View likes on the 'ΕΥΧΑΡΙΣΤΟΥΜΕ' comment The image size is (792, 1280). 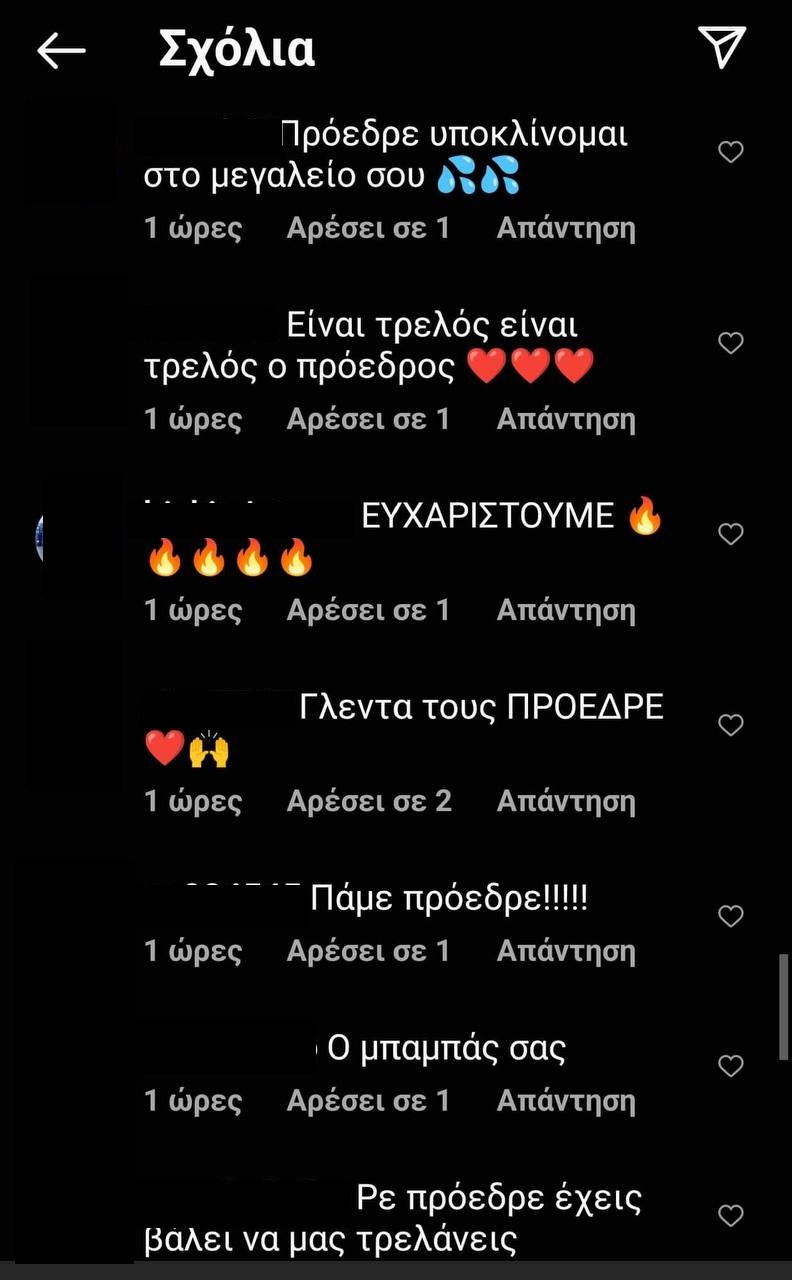coord(368,610)
